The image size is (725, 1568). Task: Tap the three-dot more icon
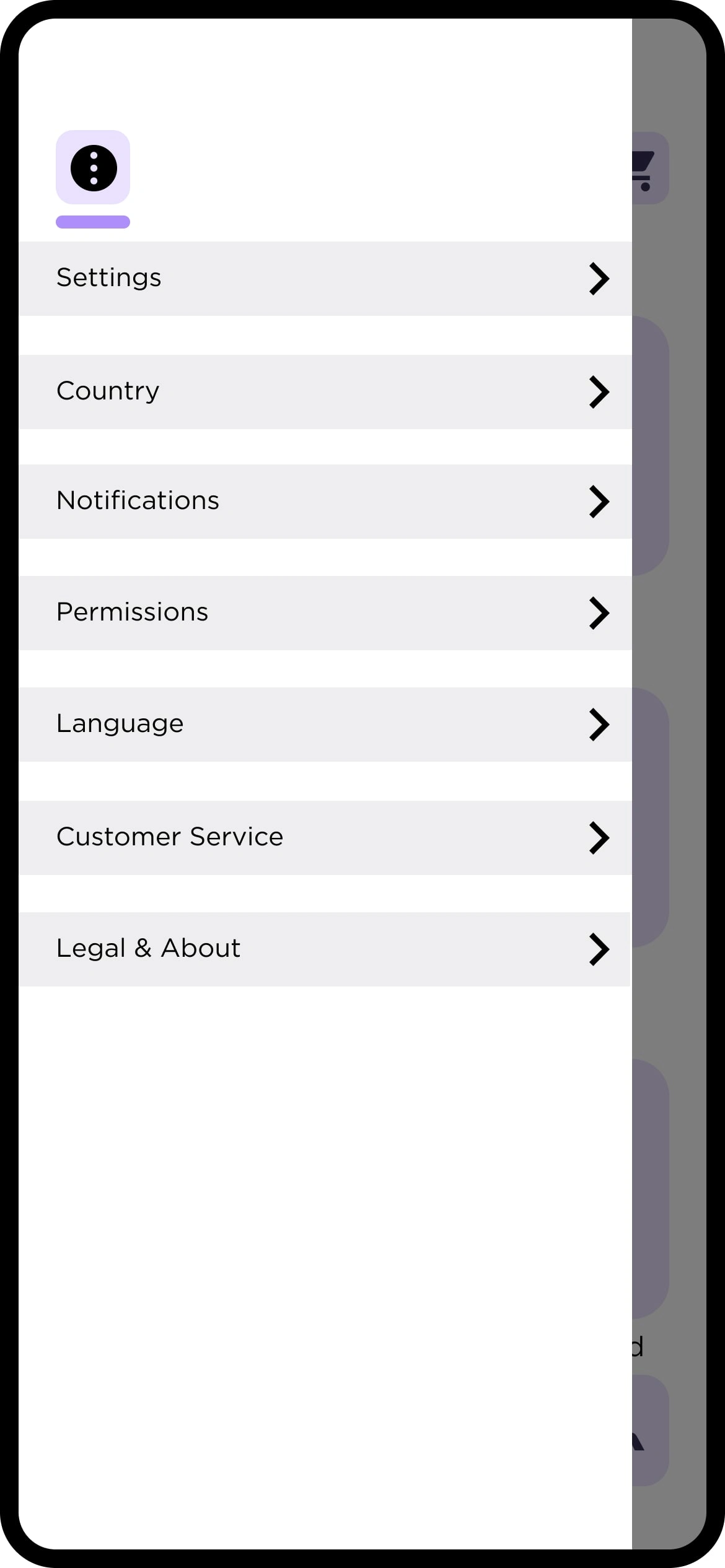(x=93, y=168)
